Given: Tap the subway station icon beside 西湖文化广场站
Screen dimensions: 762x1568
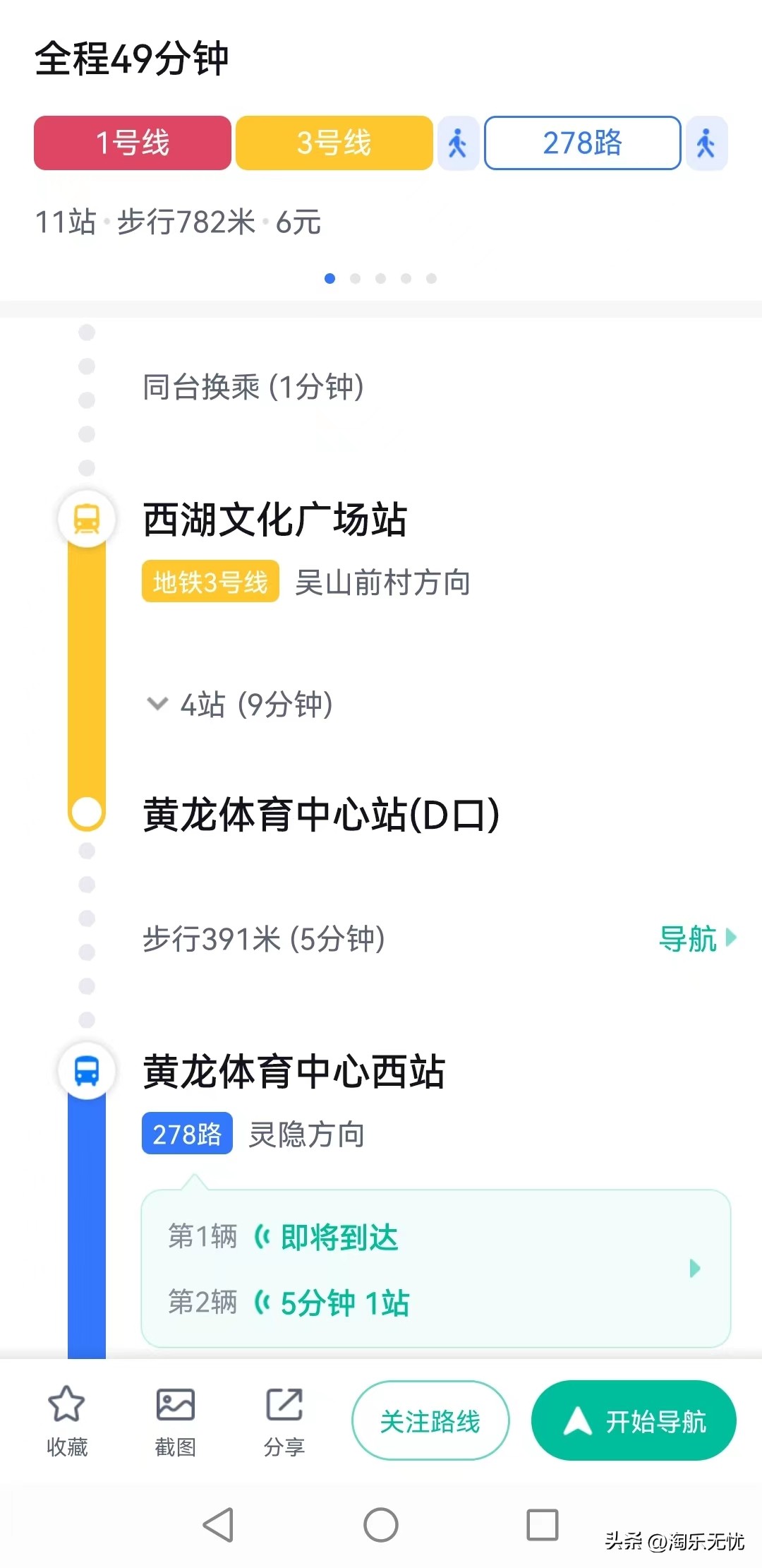Looking at the screenshot, I should pyautogui.click(x=86, y=519).
